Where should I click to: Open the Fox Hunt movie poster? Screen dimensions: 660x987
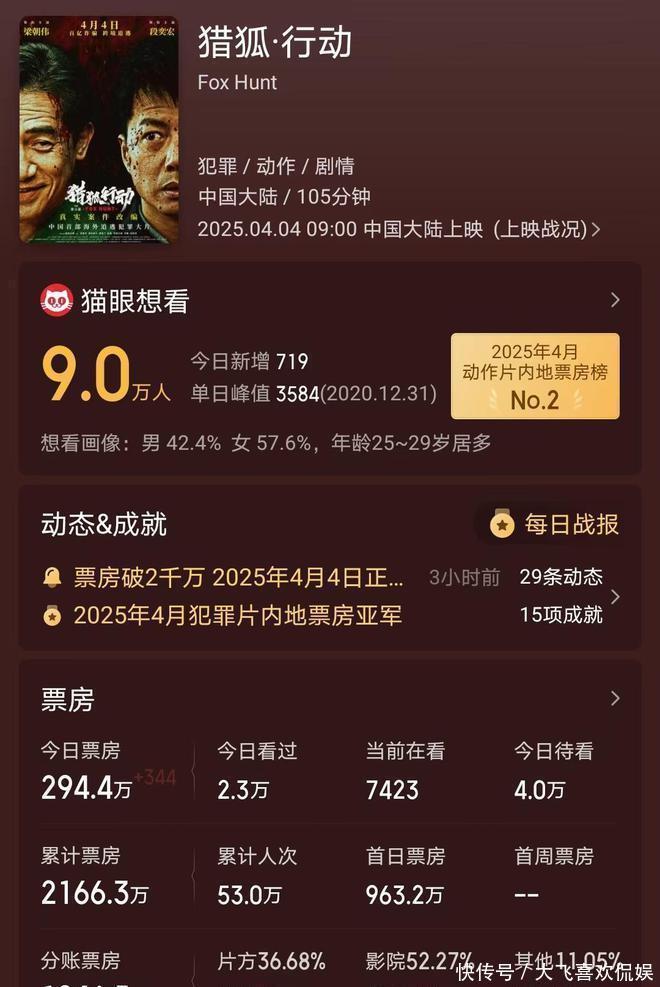tap(98, 129)
